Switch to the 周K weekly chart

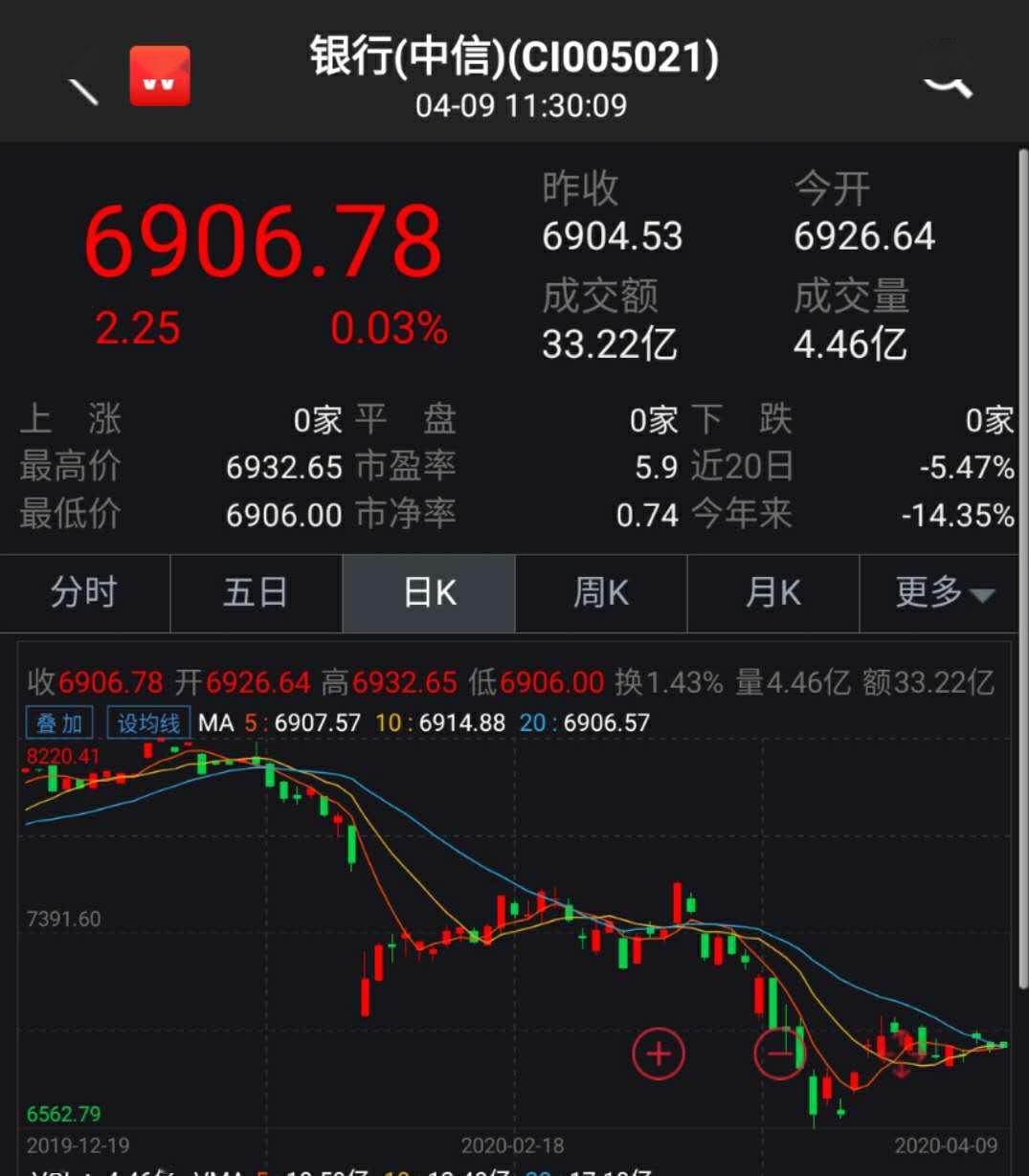(x=601, y=593)
